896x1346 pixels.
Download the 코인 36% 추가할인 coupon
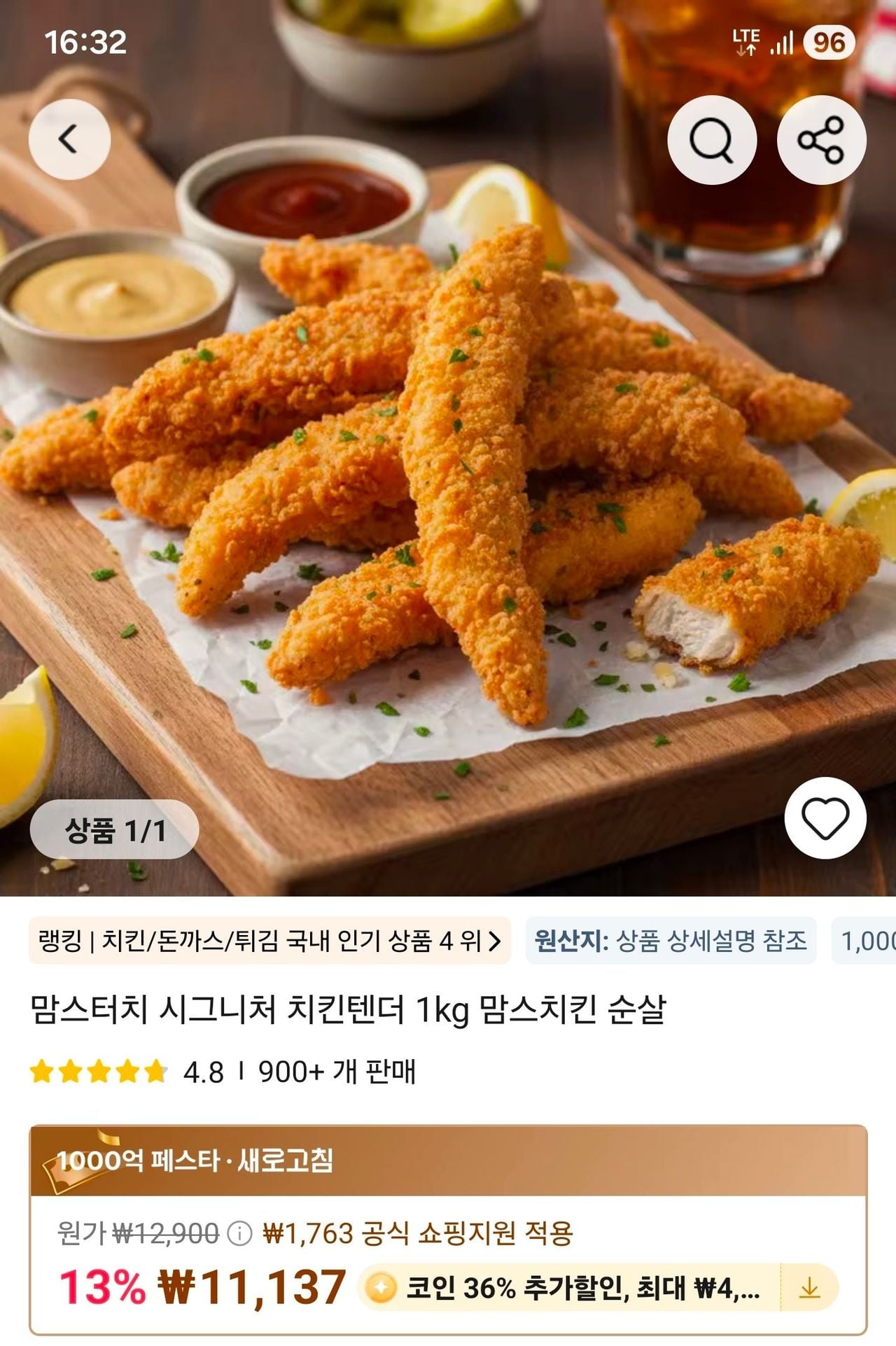point(809,1287)
